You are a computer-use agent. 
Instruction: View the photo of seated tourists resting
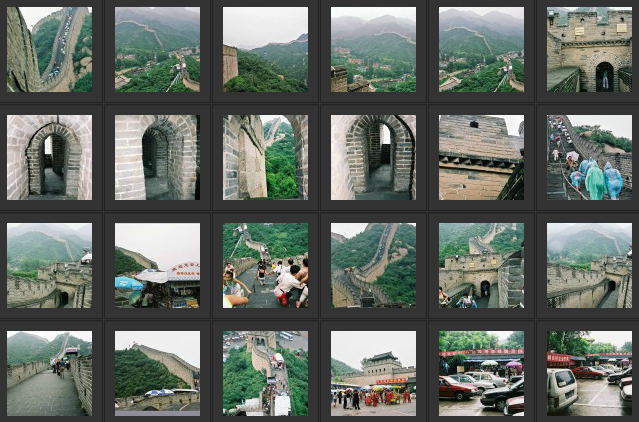[265, 265]
